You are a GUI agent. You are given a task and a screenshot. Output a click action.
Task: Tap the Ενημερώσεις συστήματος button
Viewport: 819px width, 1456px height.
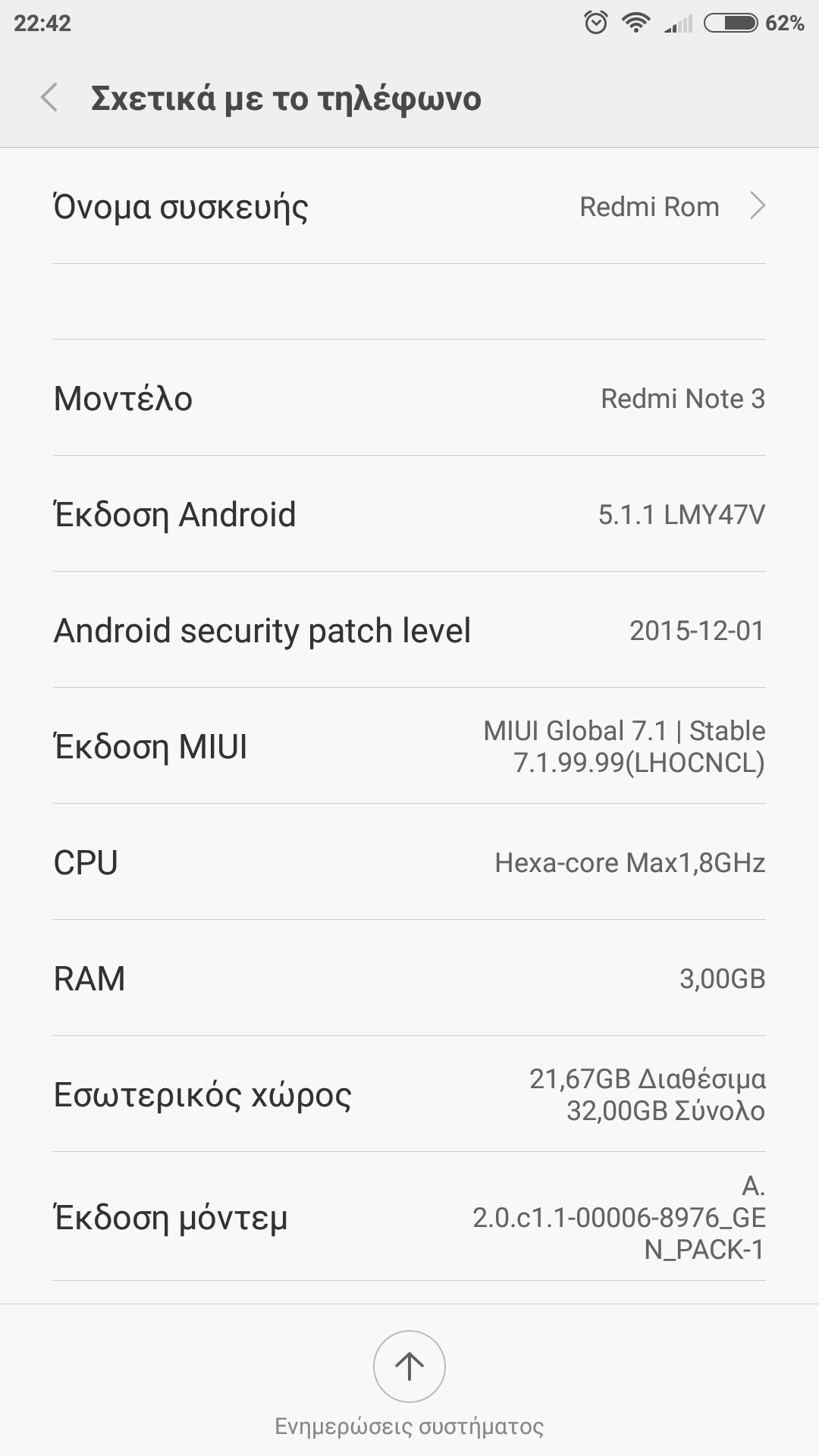coord(409,1367)
